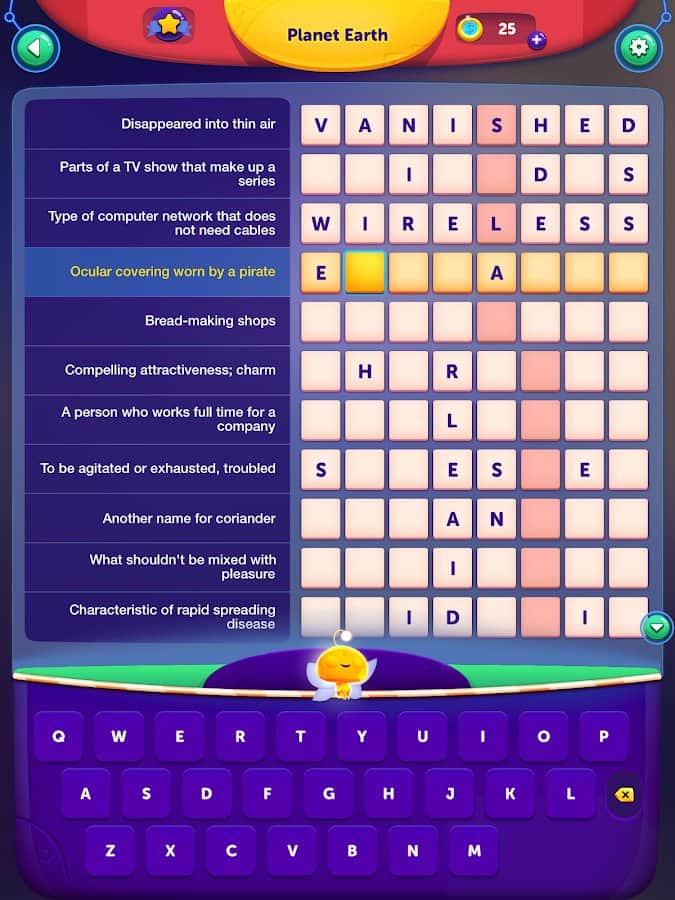The image size is (675, 900).
Task: Hit the P key
Action: coord(604,736)
